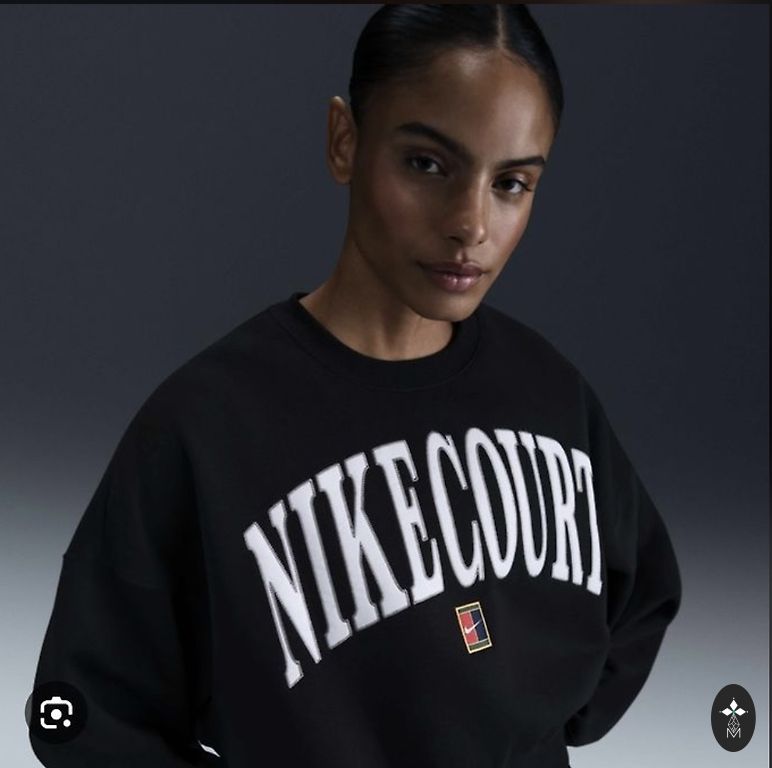Search this image with Google Lens
Screen dimensions: 772x768
tap(56, 713)
